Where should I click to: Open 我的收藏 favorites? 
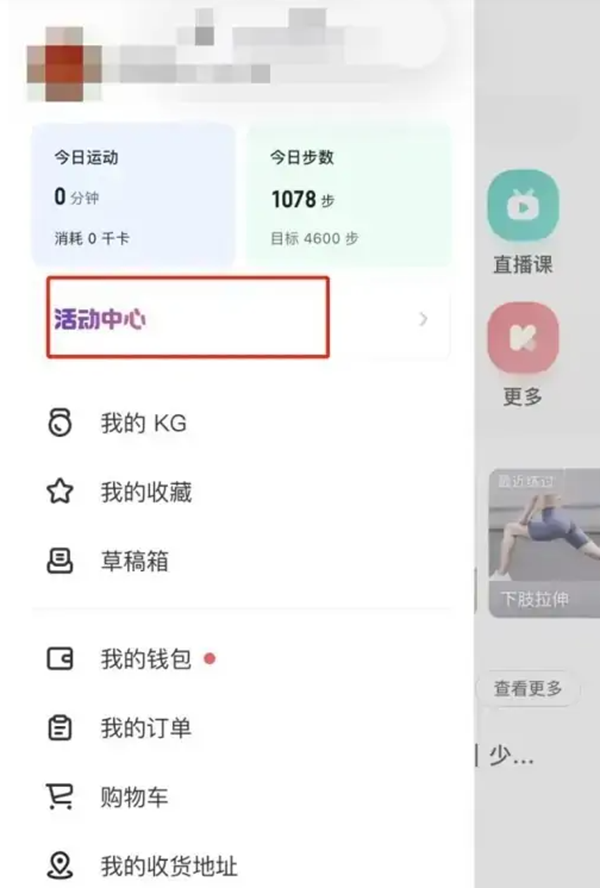146,492
